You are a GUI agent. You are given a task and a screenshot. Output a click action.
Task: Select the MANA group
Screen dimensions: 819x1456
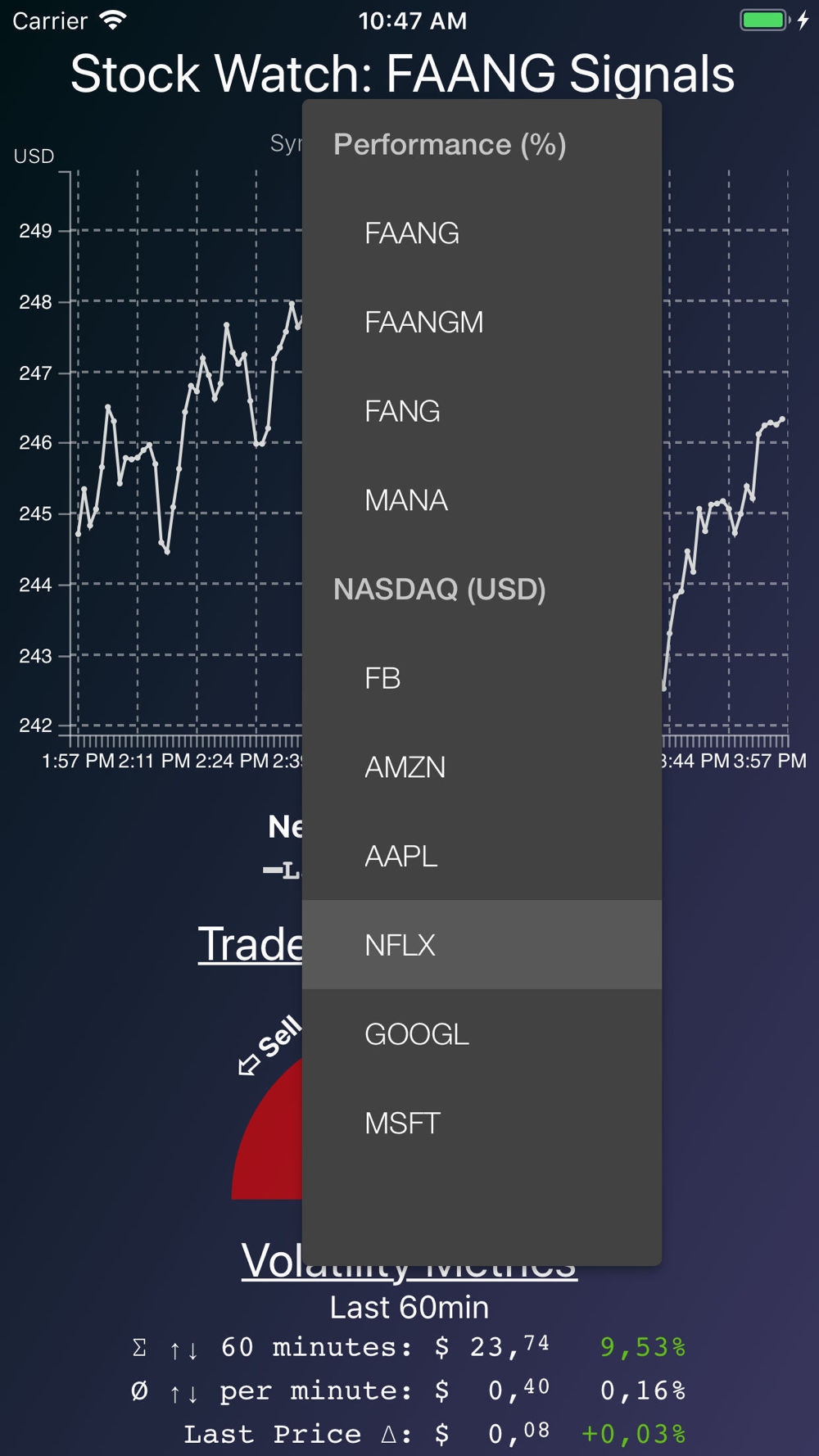(x=482, y=500)
